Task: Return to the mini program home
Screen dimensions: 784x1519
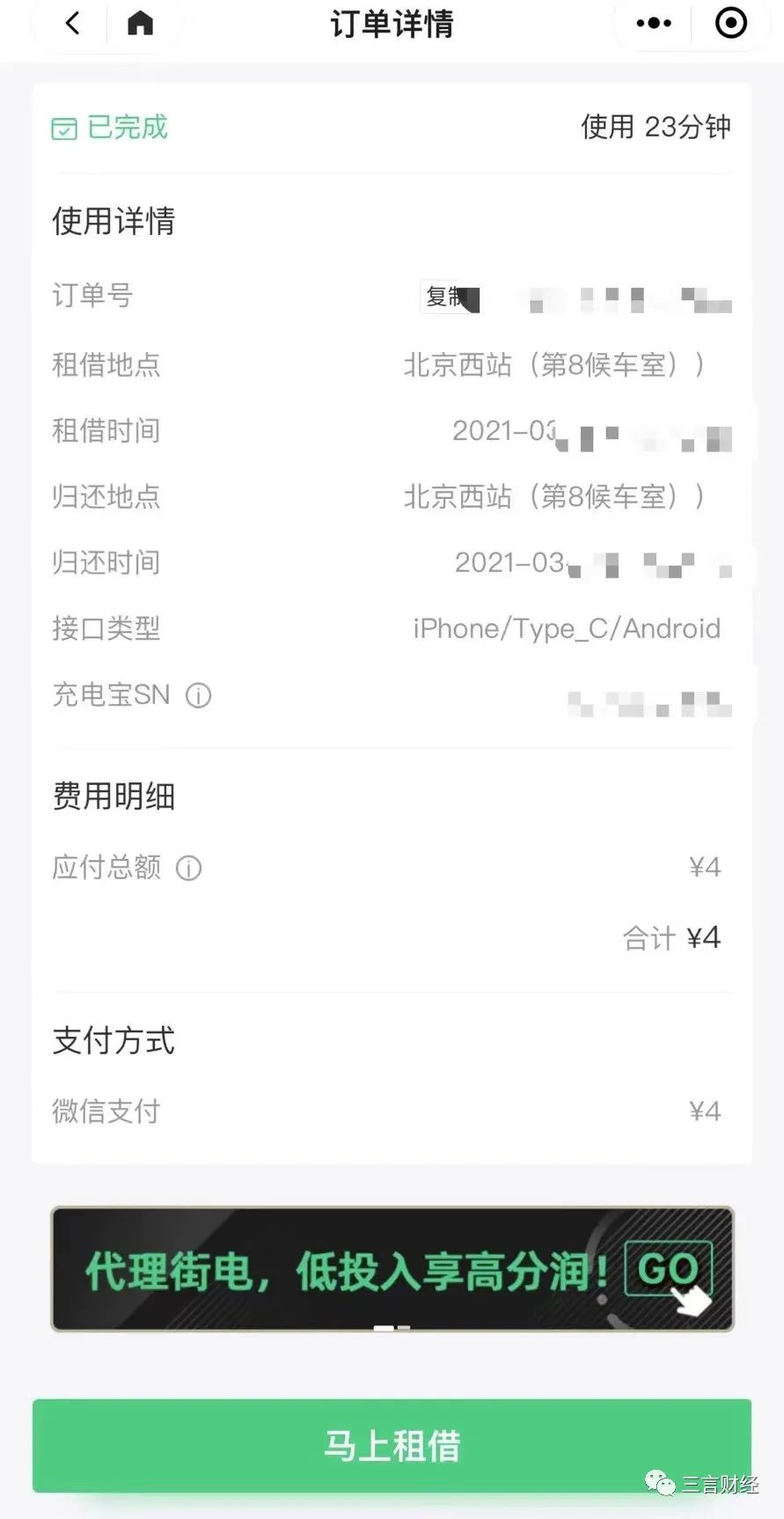Action: (140, 23)
